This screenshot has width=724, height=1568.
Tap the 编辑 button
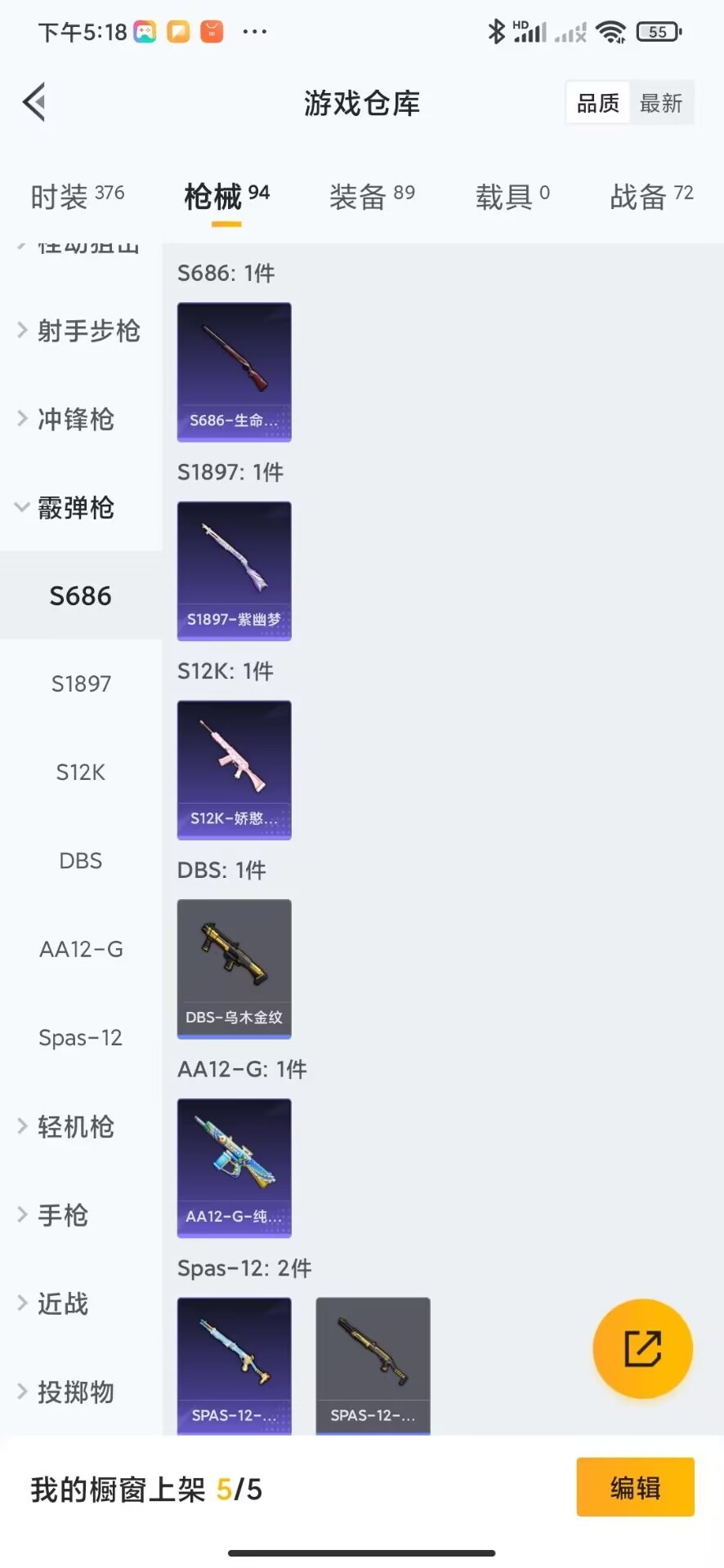tap(635, 1487)
